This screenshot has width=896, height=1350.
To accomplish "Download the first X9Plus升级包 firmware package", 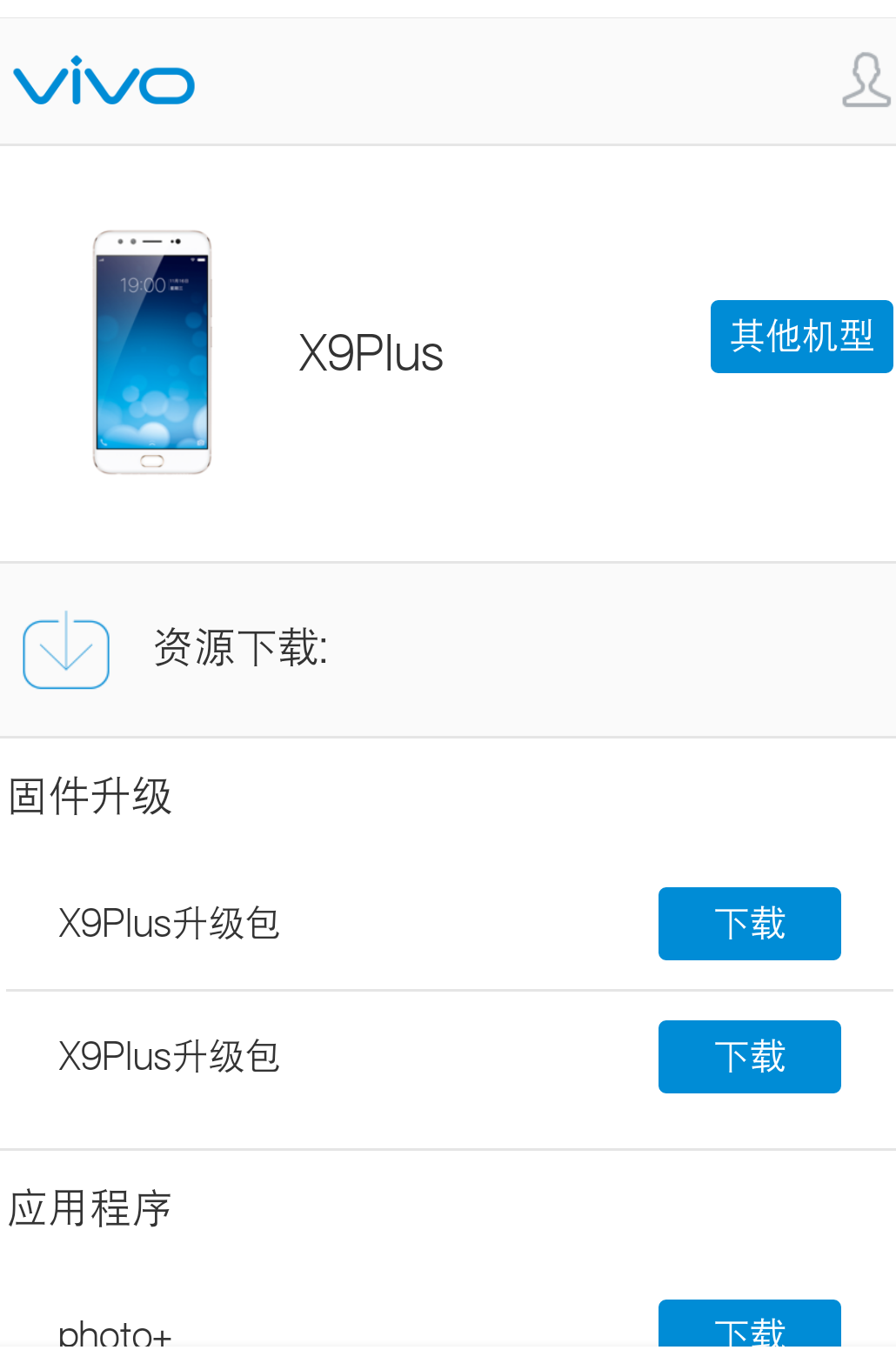I will pos(749,923).
